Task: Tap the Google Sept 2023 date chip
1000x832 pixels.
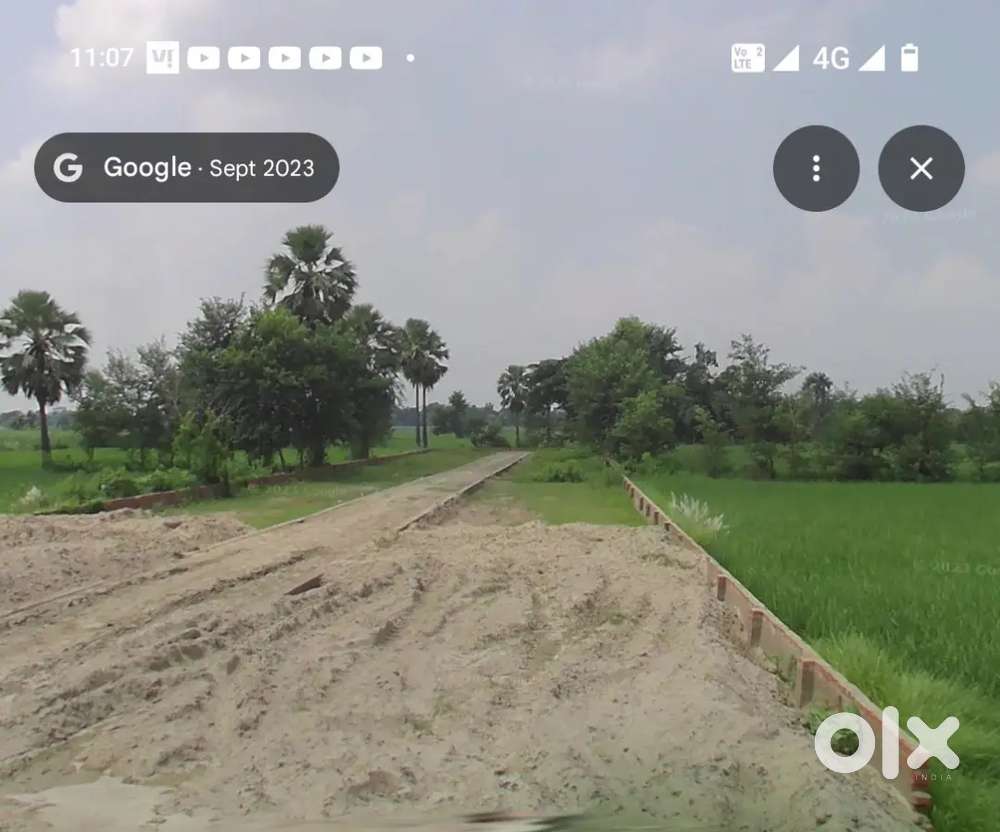Action: click(187, 168)
